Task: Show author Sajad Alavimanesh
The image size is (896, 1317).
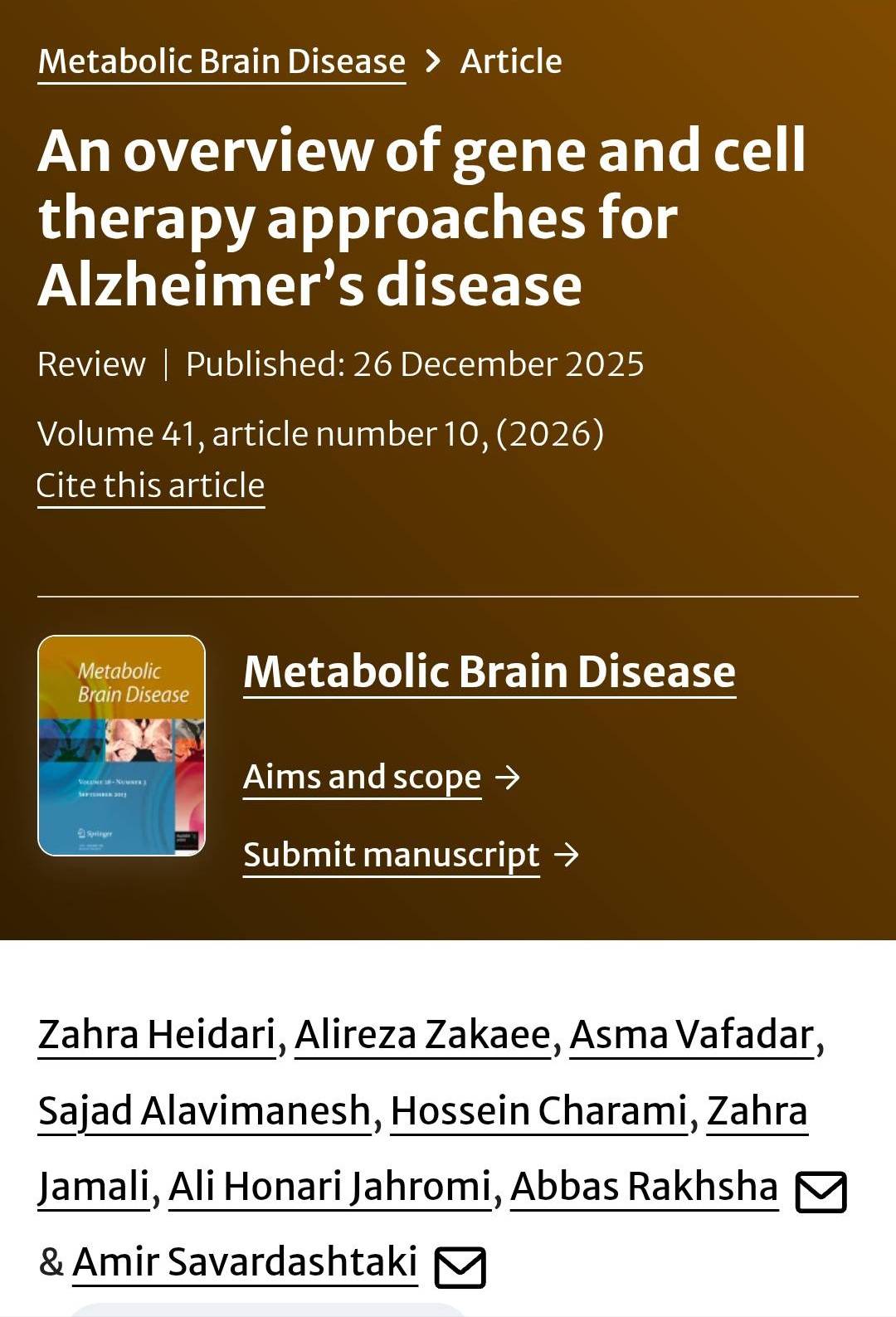Action: [x=204, y=1111]
